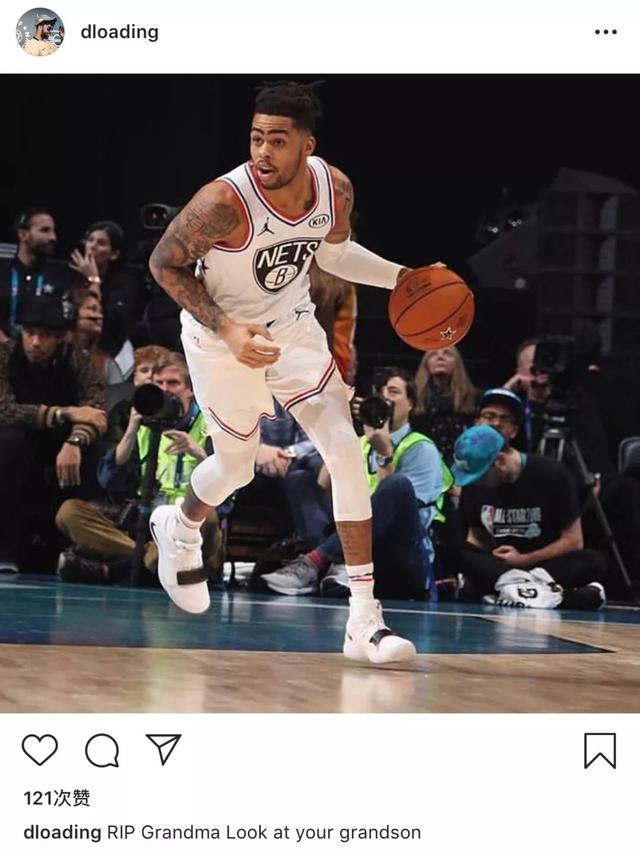Open dloading's profile picture
640x853 pixels.
(40, 32)
